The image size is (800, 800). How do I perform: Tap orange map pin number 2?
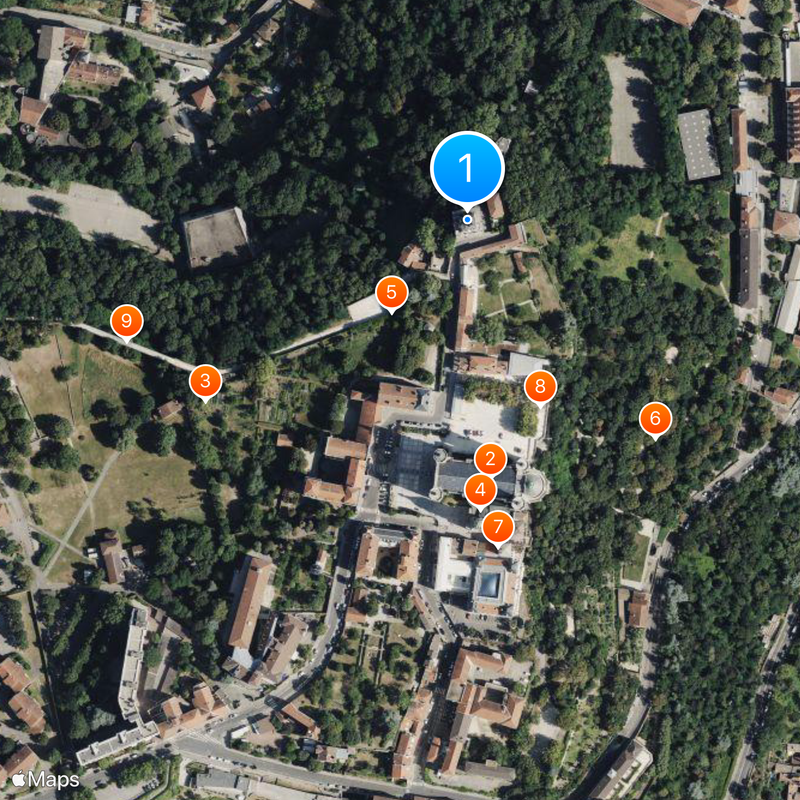tap(490, 460)
